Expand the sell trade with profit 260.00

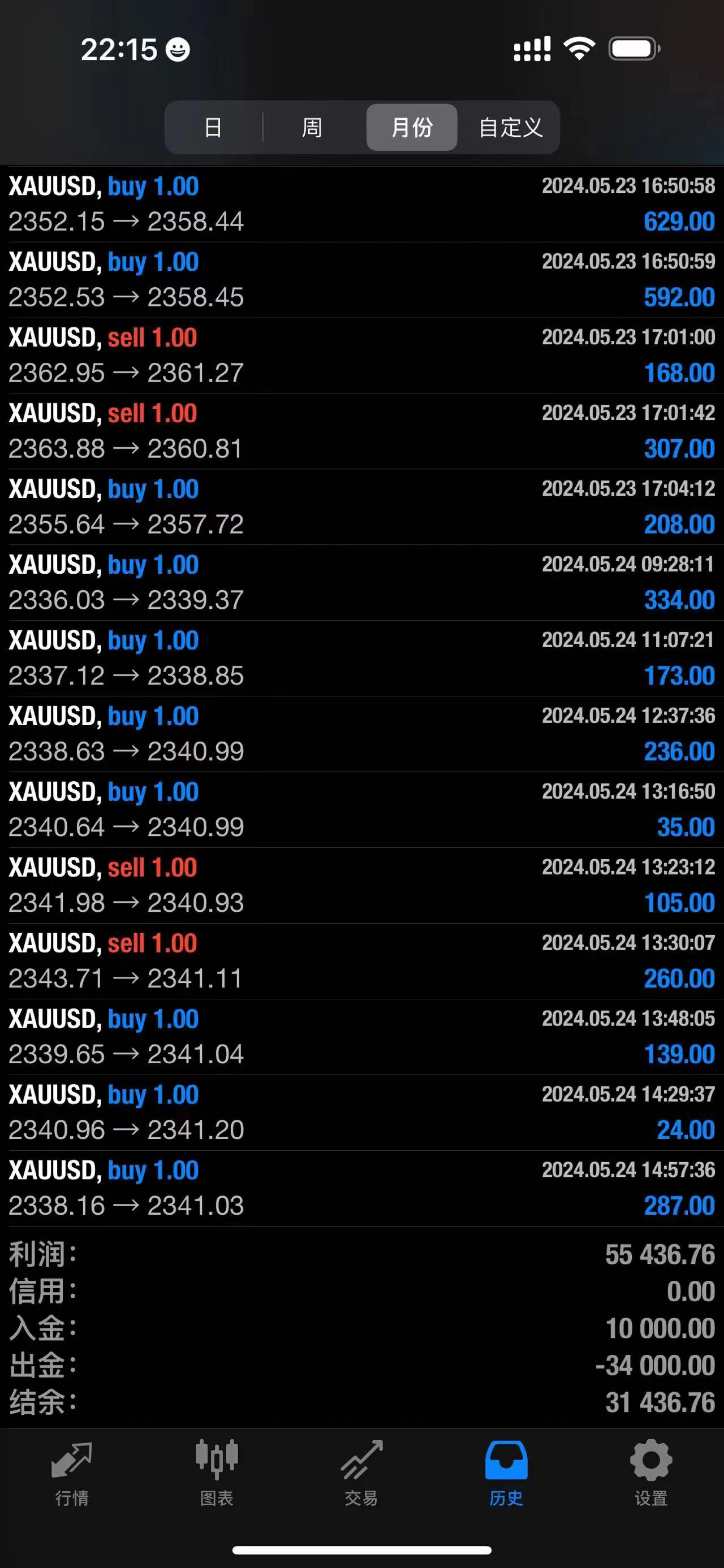click(x=361, y=961)
